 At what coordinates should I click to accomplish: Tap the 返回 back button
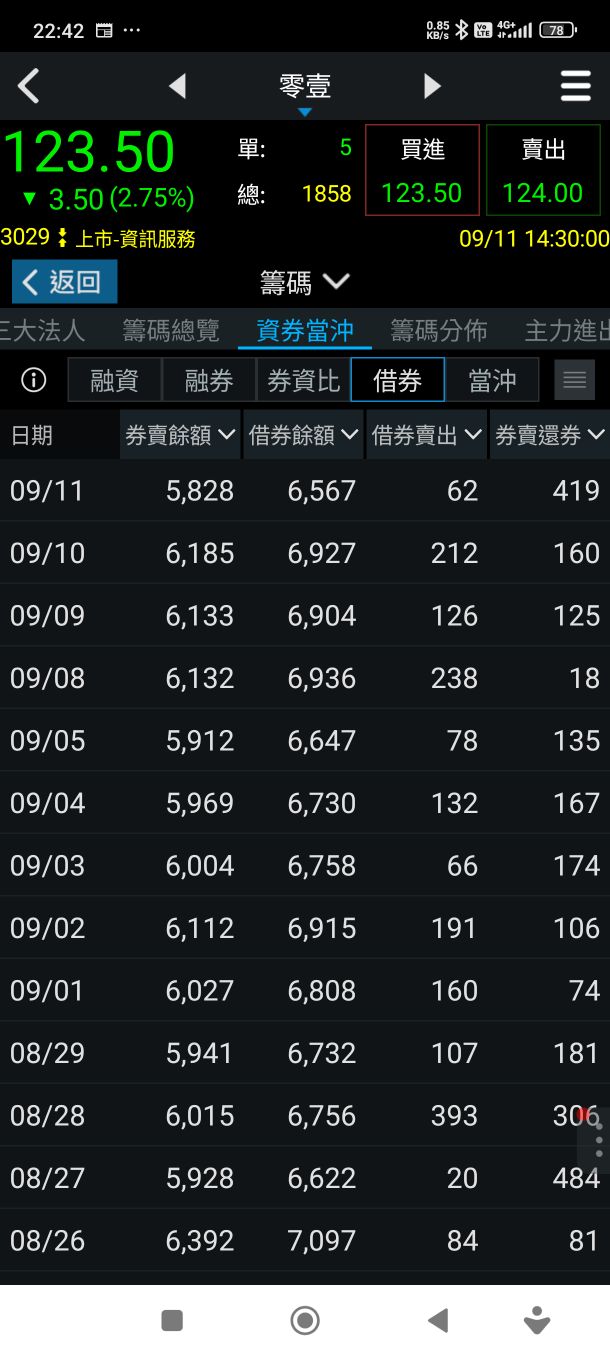(65, 282)
